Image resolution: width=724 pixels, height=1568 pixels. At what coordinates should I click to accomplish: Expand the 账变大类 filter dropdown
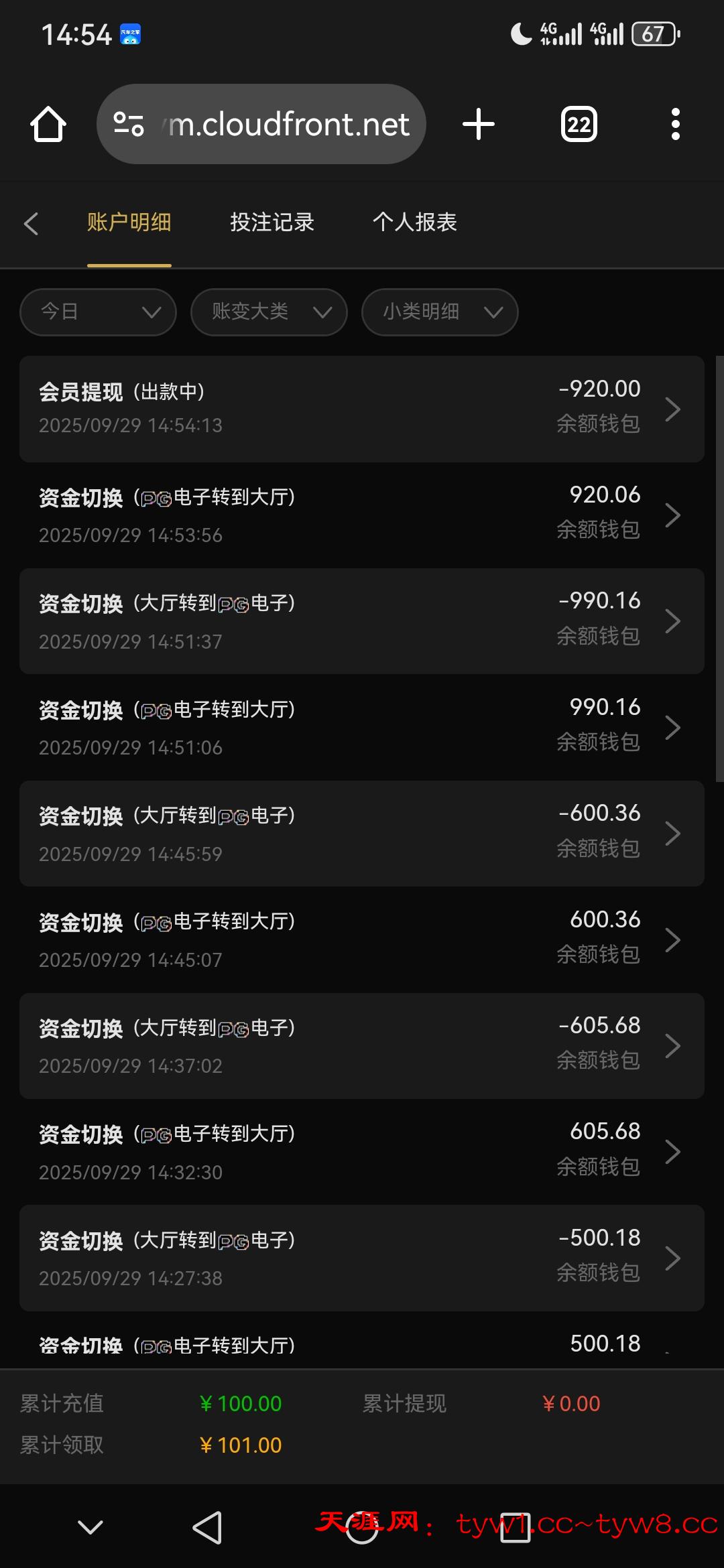coord(269,312)
